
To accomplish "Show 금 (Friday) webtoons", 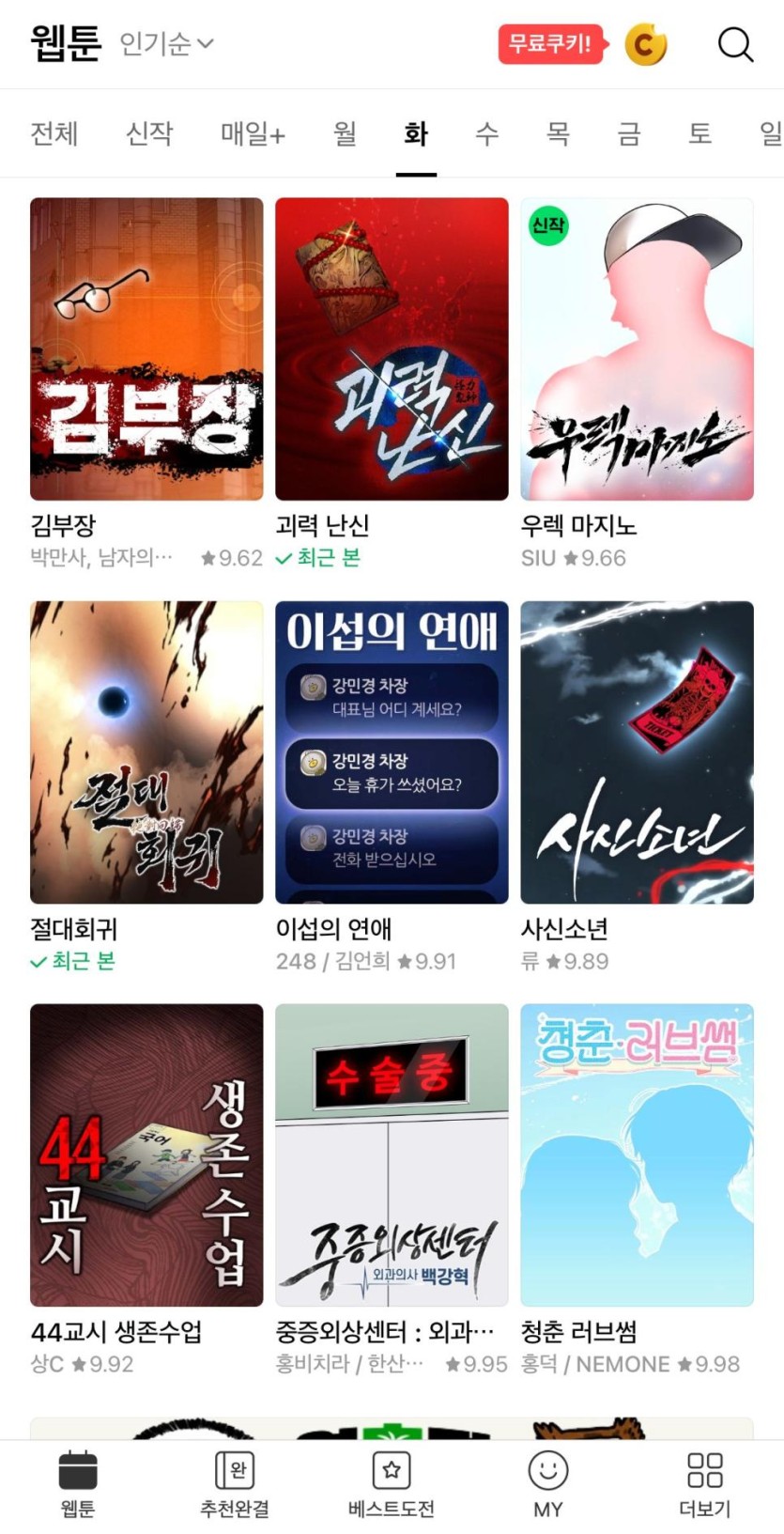I will coord(628,133).
